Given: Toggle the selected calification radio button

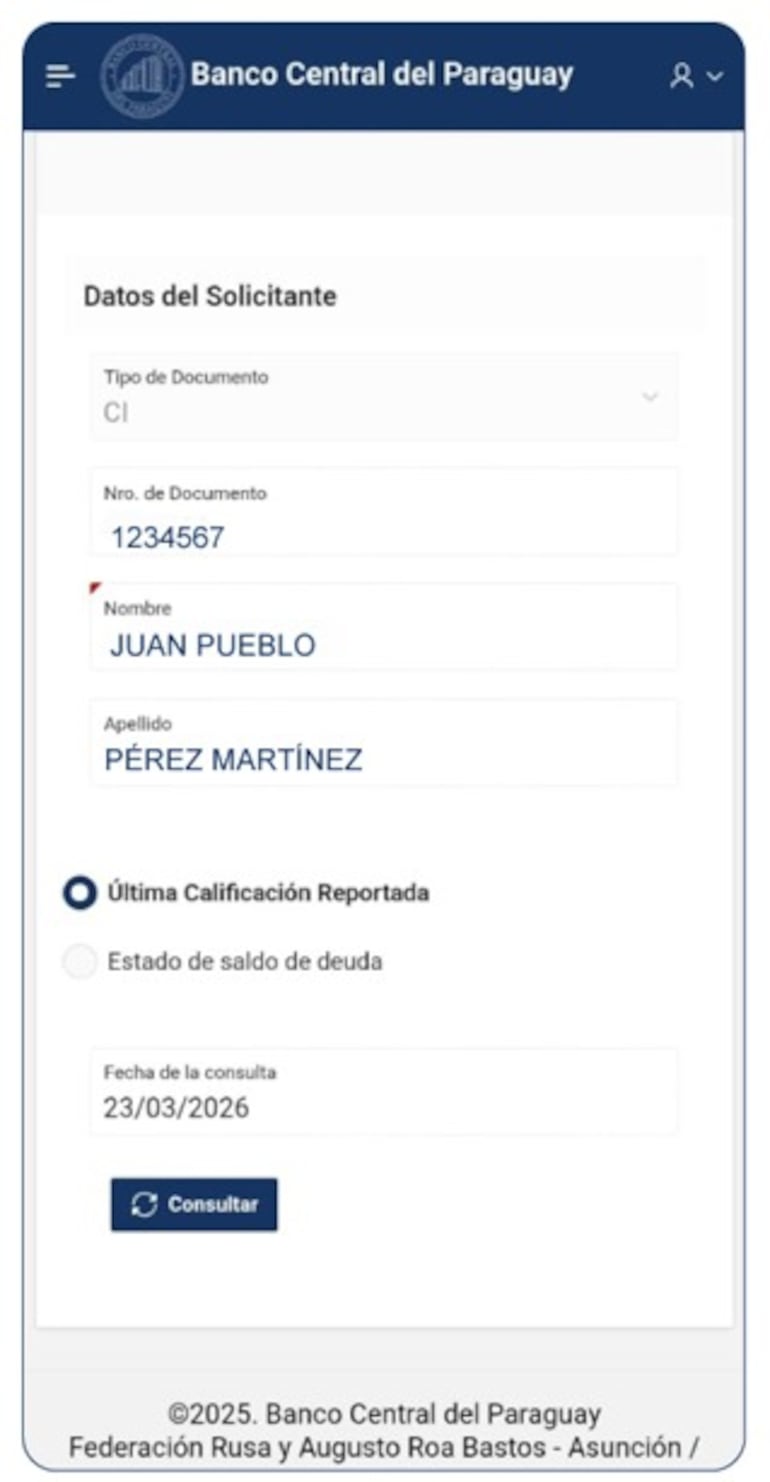Looking at the screenshot, I should tap(79, 893).
